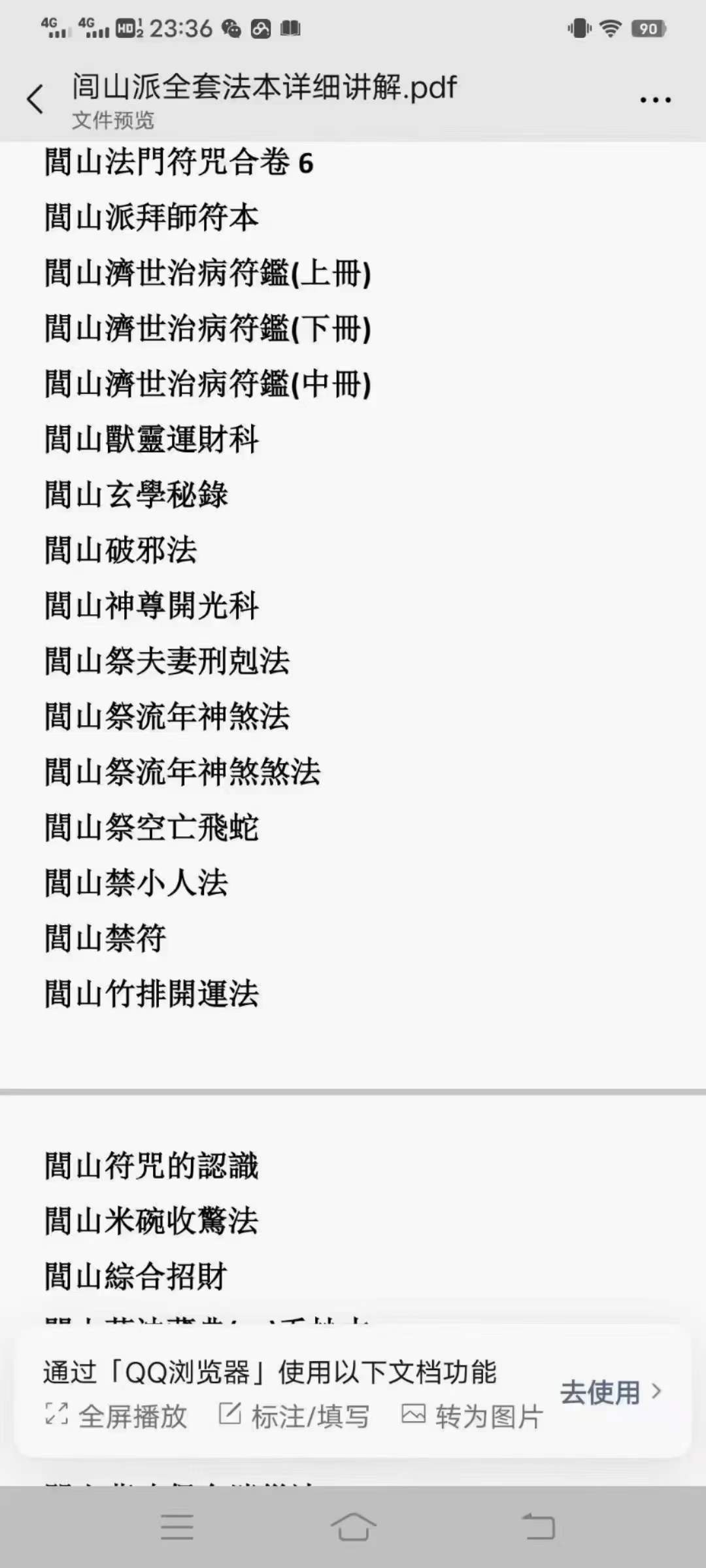Tap the back arrow beside the PDF title

coord(35,98)
